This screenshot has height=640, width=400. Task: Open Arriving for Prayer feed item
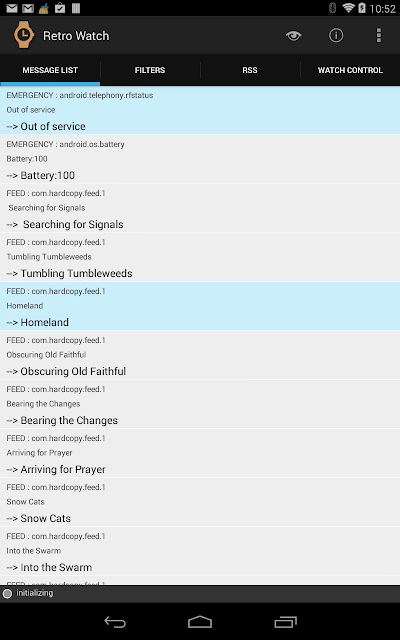coord(200,453)
